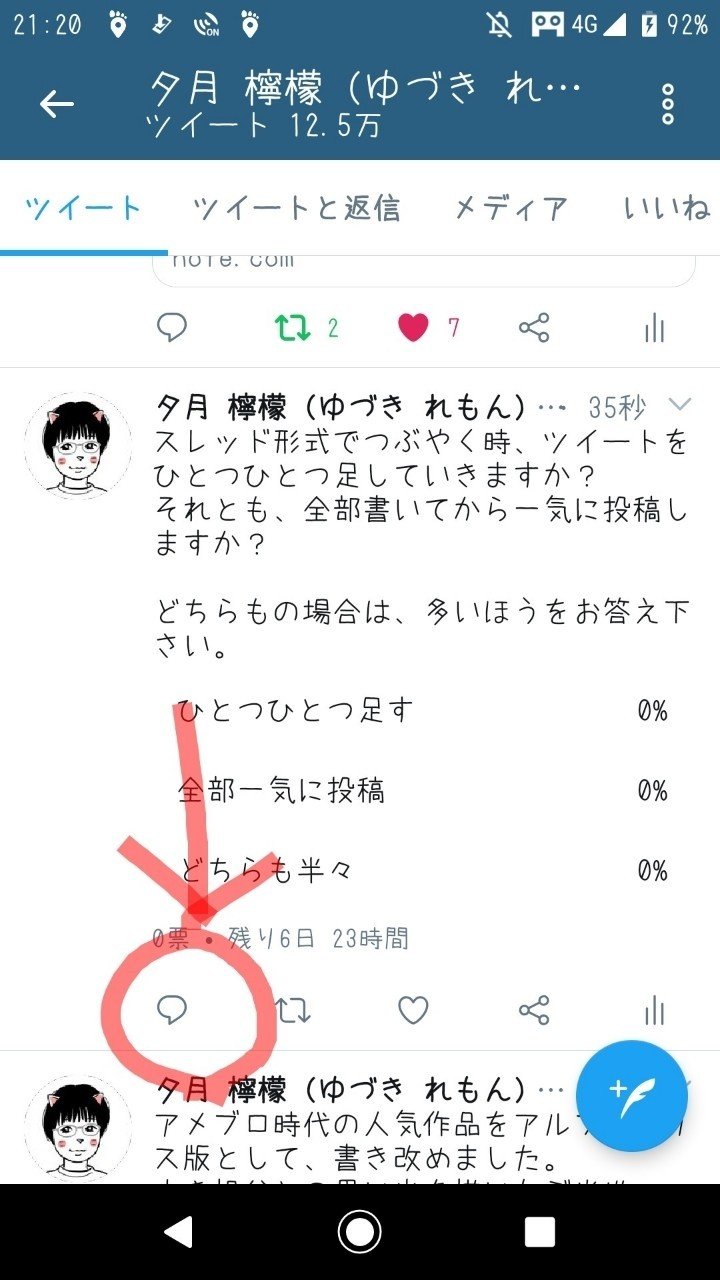View analytics of the poll tweet
720x1280 pixels.
coord(654,1011)
